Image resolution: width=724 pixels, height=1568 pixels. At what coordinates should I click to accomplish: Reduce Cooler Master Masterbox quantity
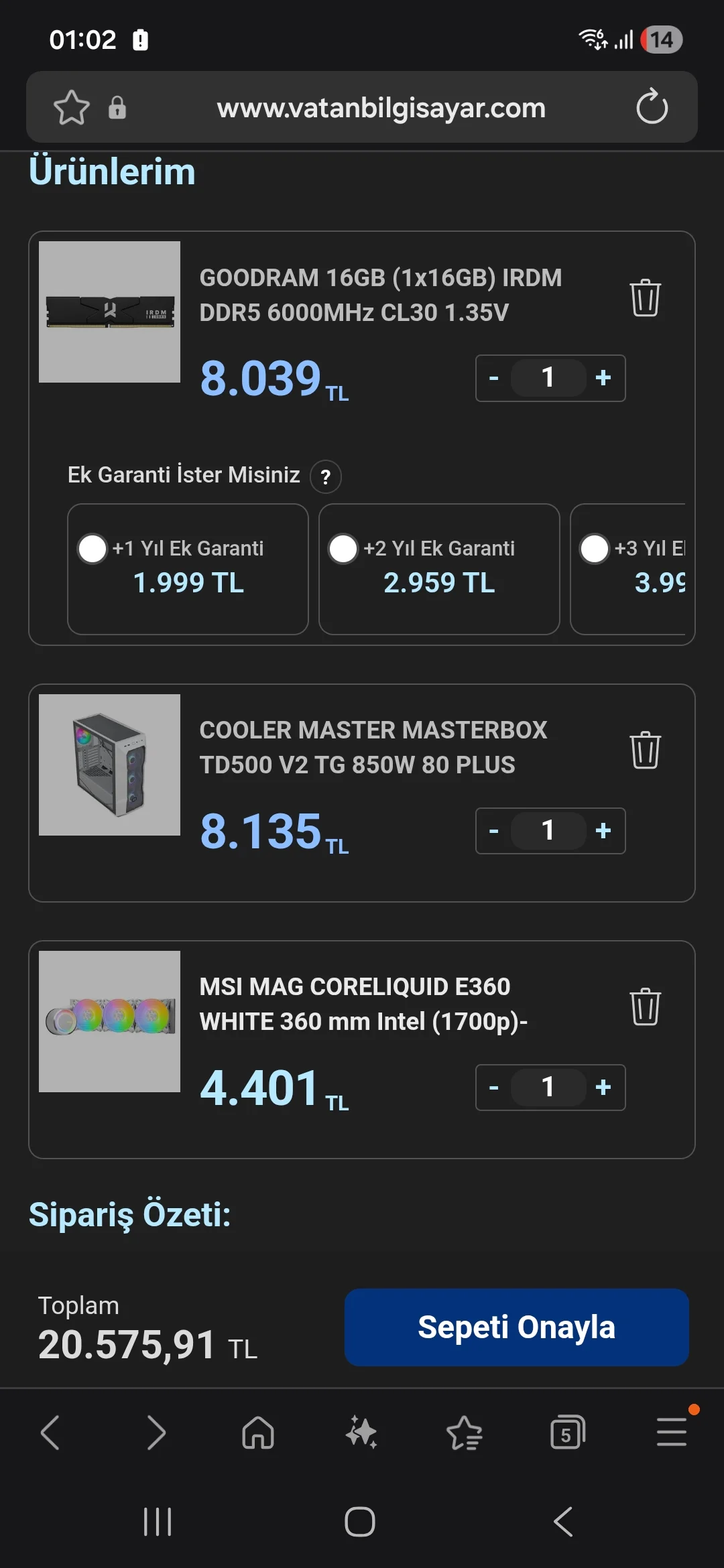[494, 831]
